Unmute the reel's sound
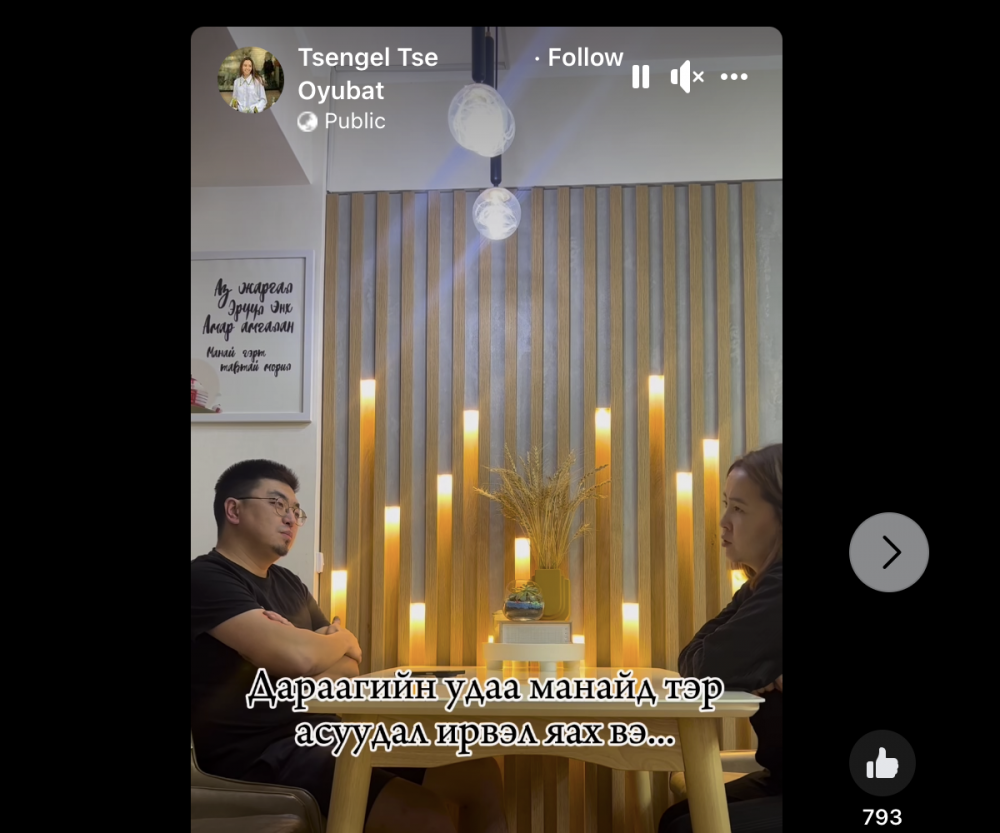 [687, 77]
